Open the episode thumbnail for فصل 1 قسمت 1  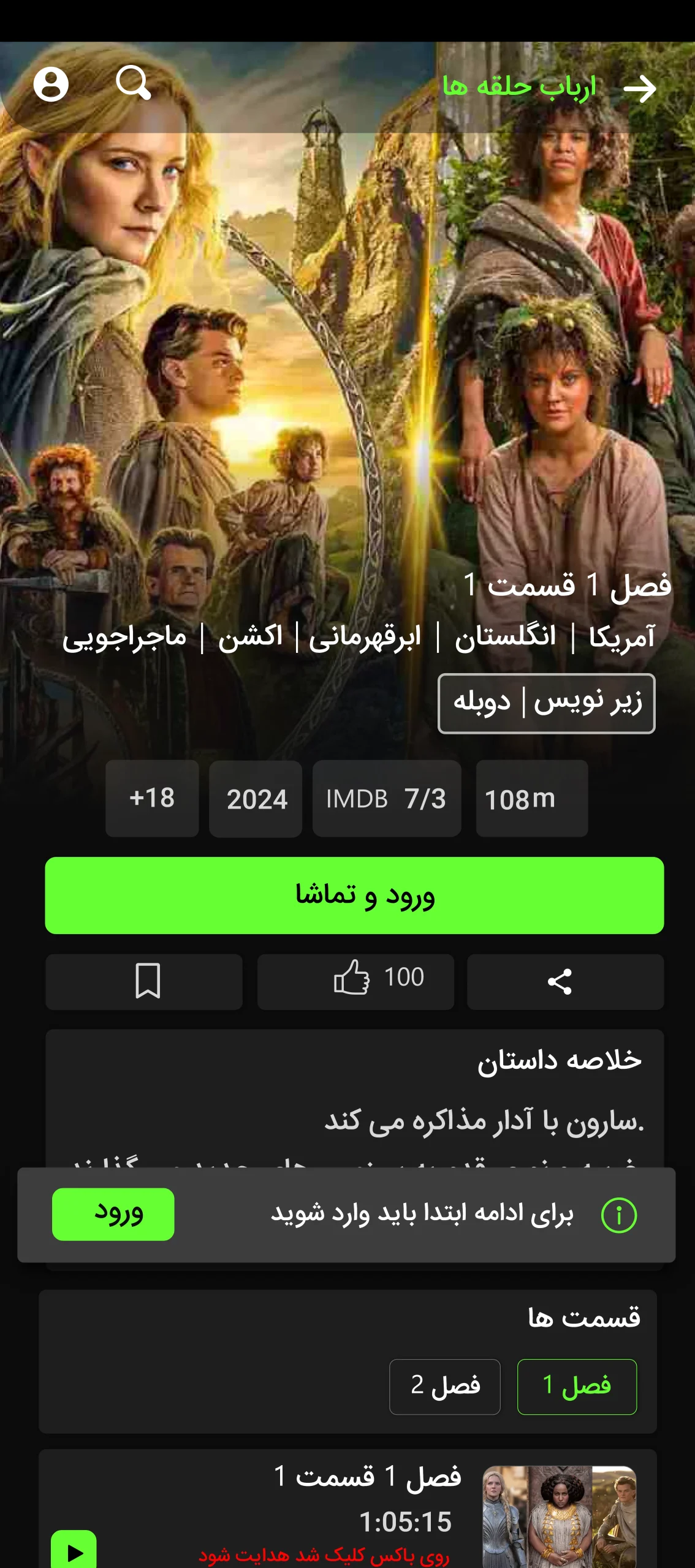[559, 1516]
